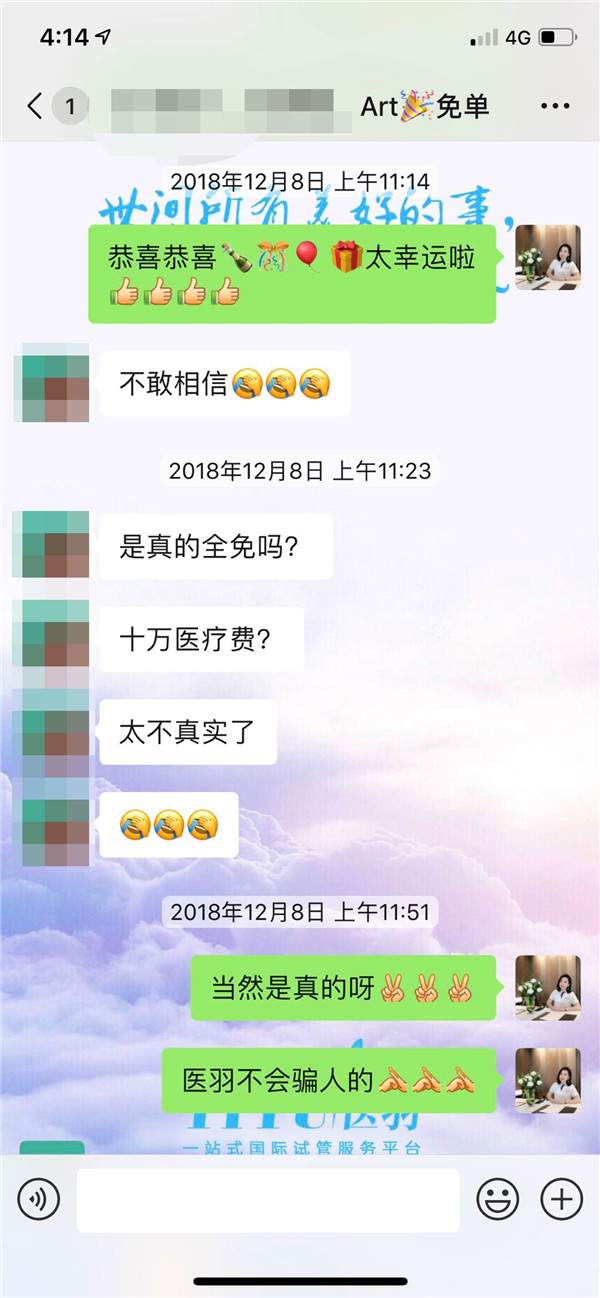Focus the message text field

click(x=268, y=1199)
